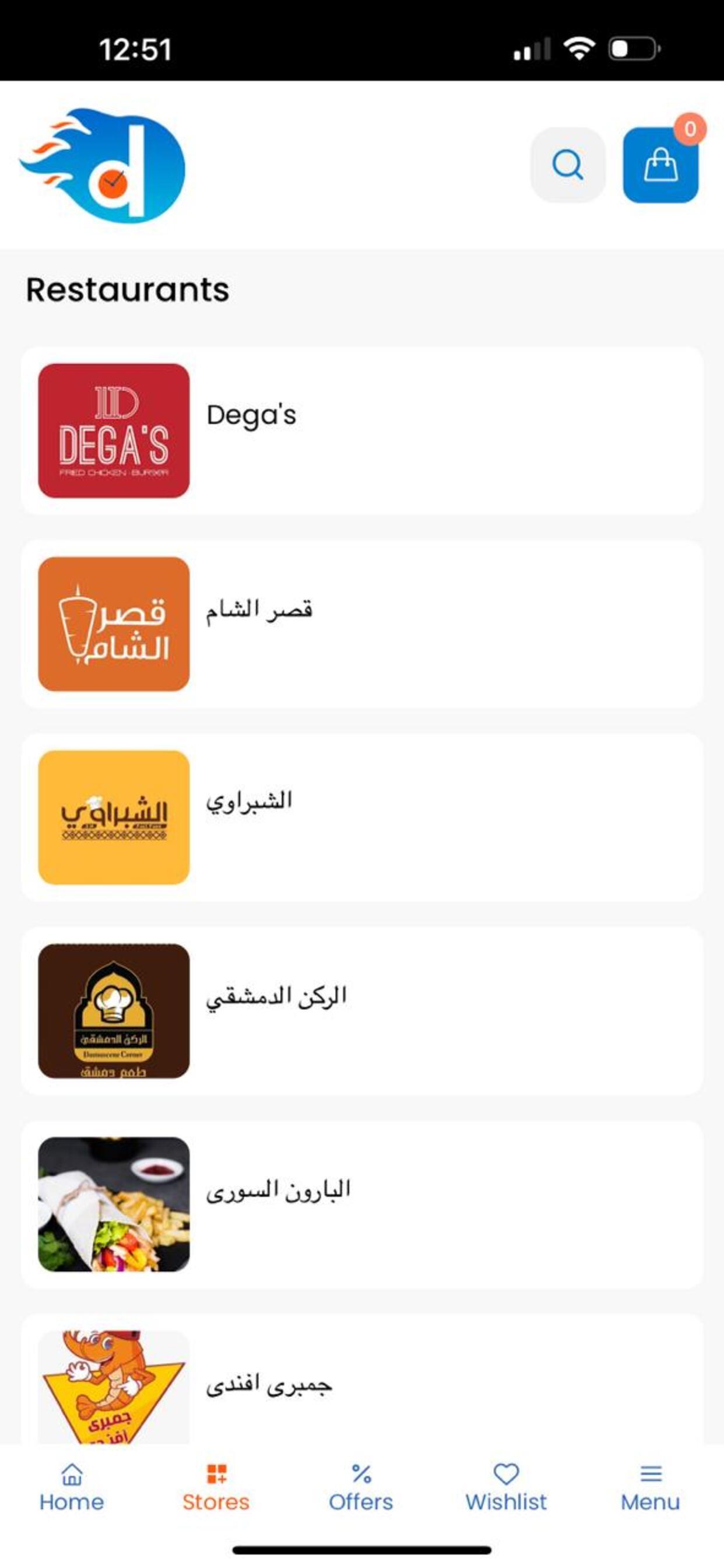The image size is (724, 1568).
Task: View the الركن الدمشقي restaurant
Action: coord(362,1011)
